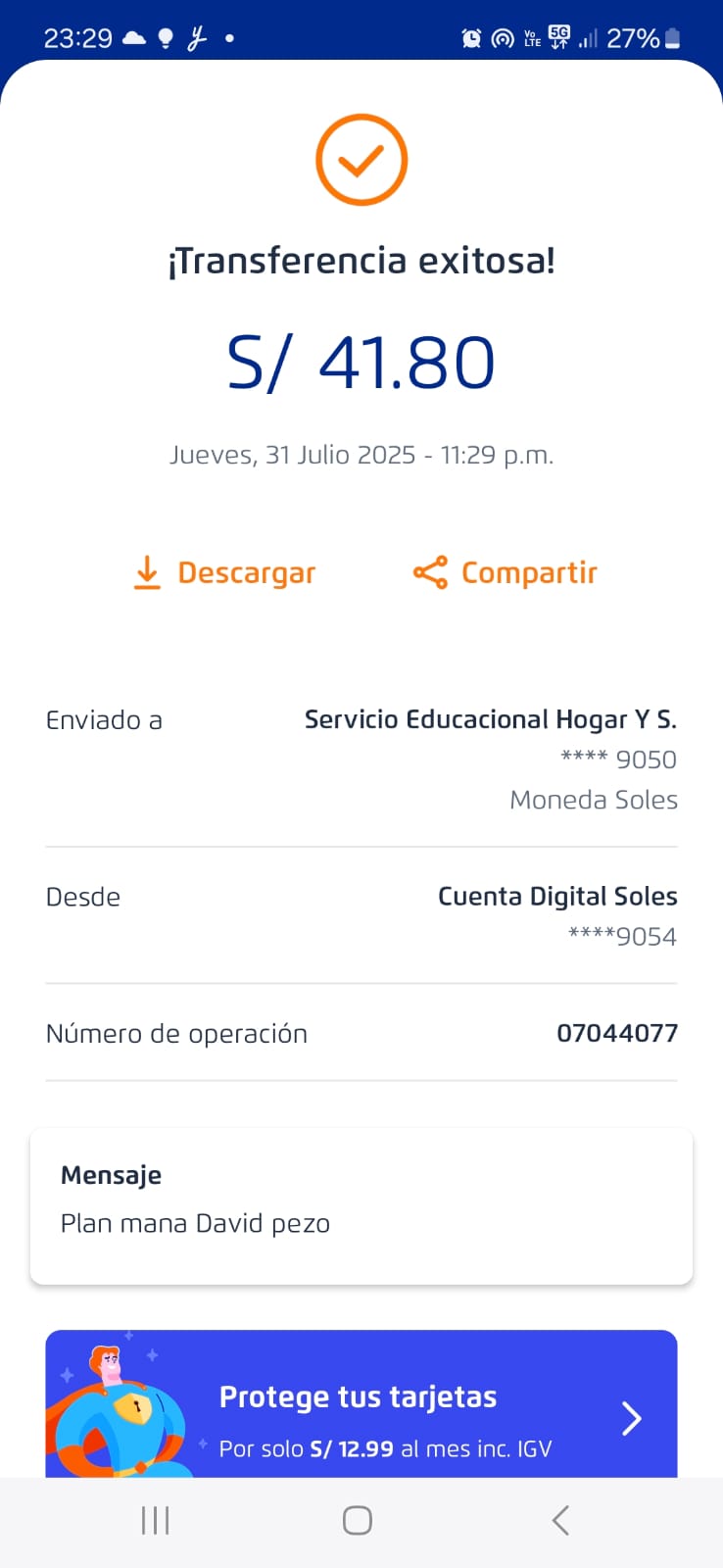Go back with the system back button
The height and width of the screenshot is (1568, 723).
(x=560, y=1521)
